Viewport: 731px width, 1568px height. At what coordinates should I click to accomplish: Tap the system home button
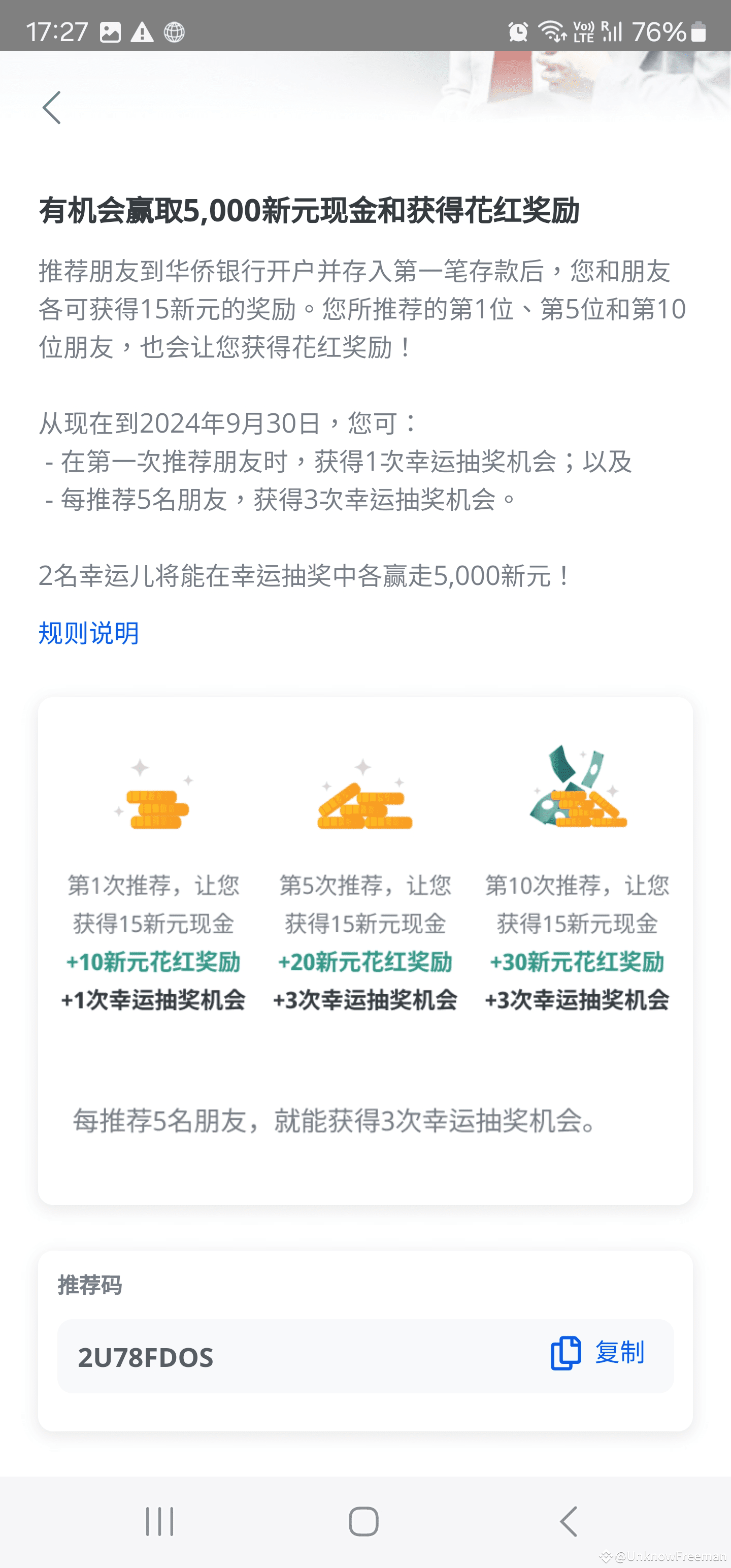coord(363,1521)
